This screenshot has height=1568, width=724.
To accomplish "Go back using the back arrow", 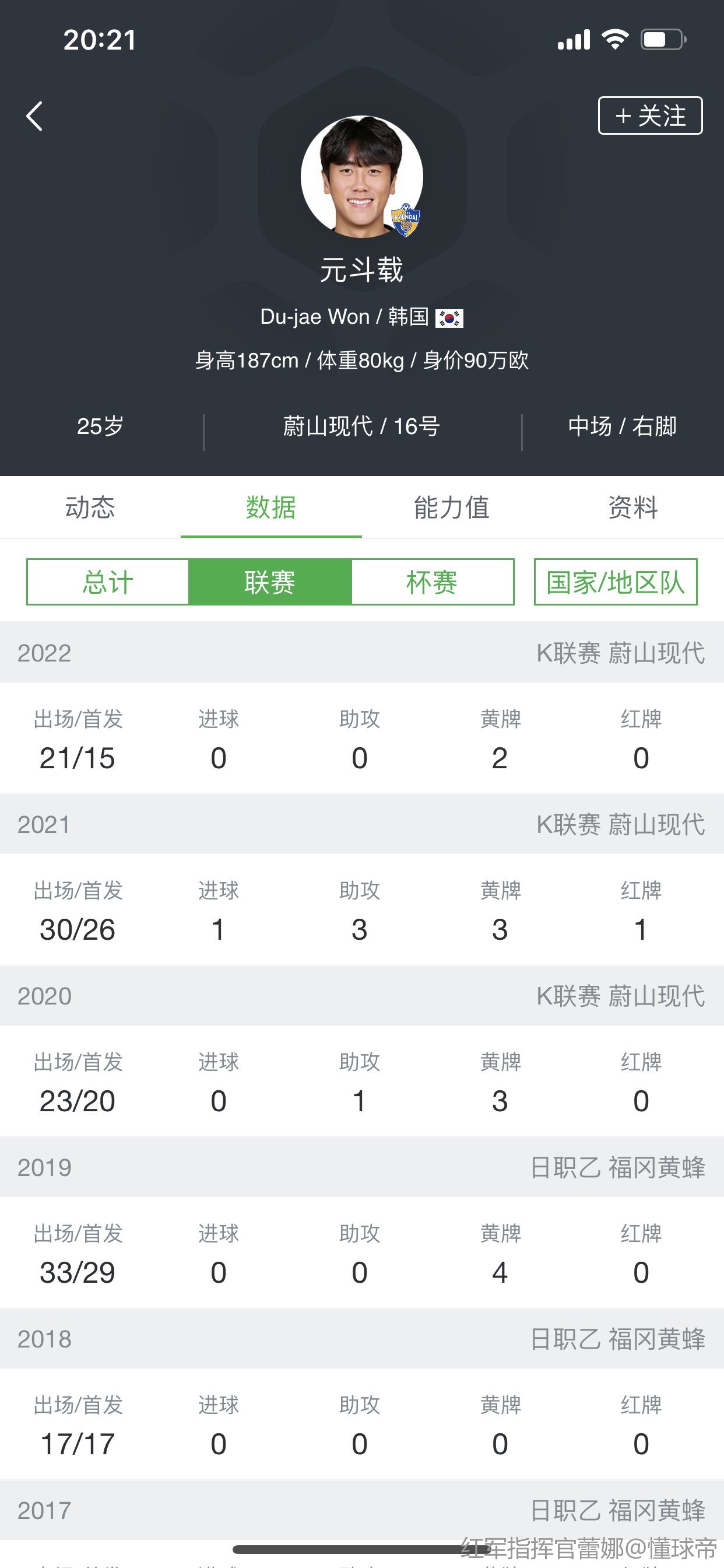I will 34,116.
